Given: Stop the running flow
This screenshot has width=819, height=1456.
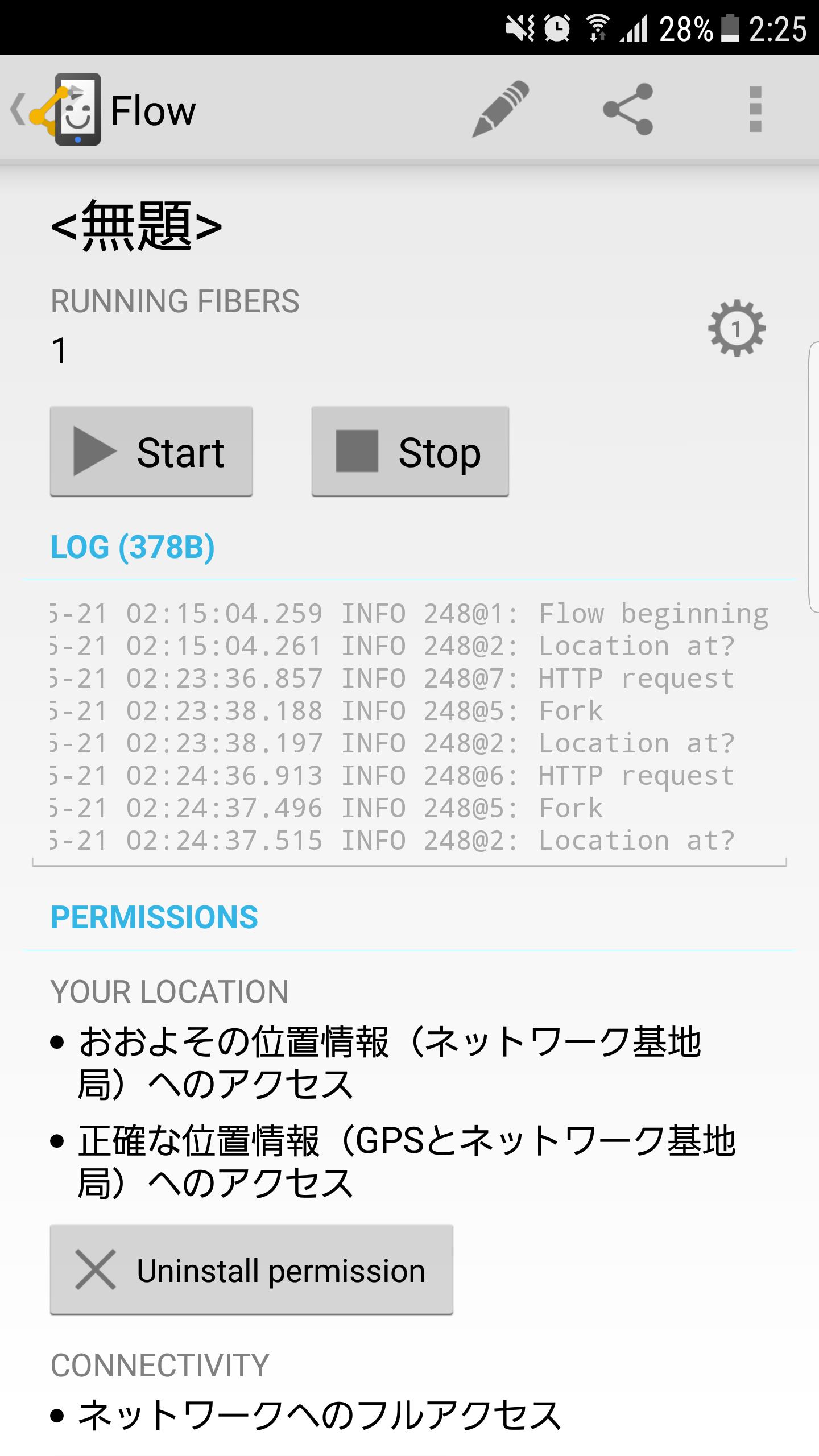Looking at the screenshot, I should click(x=410, y=452).
